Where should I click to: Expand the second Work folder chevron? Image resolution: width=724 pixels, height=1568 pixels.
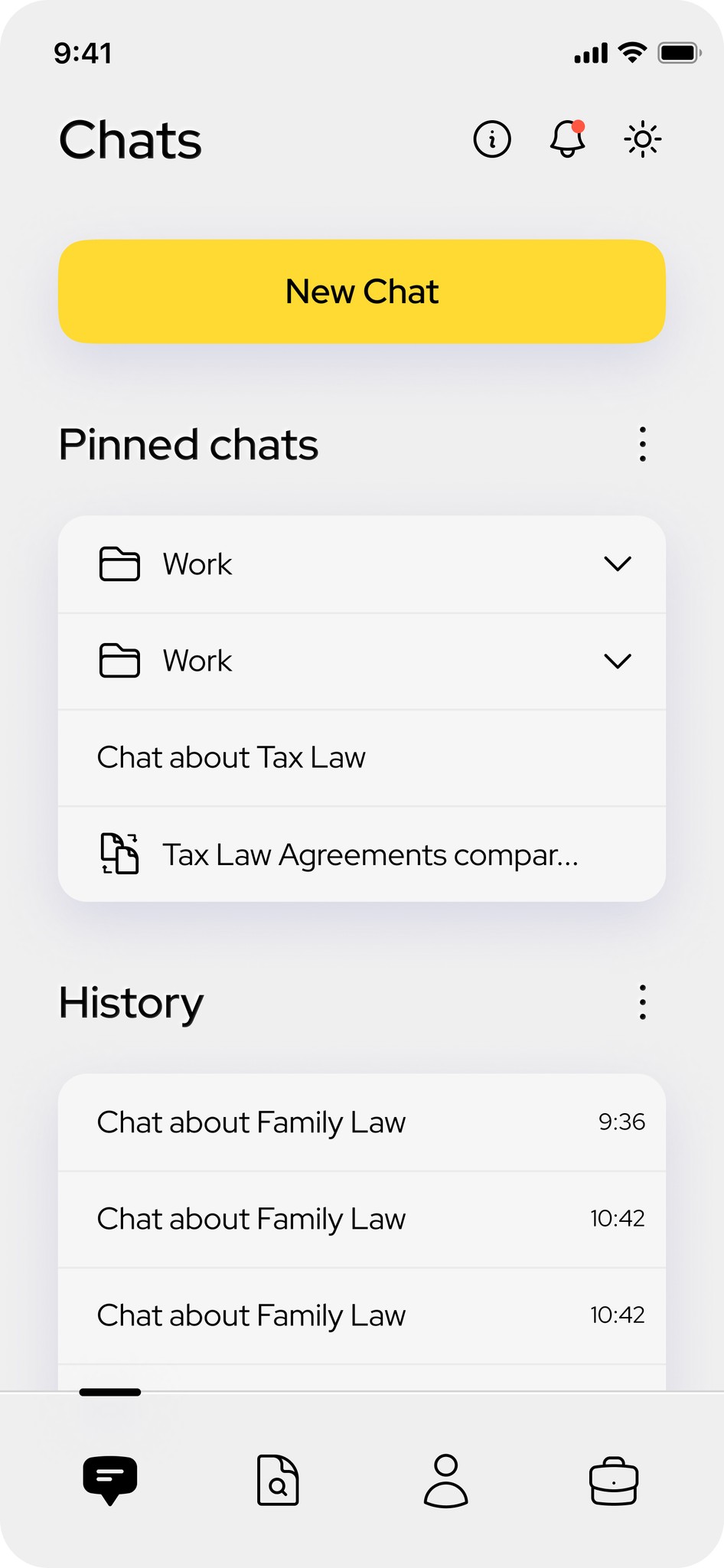tap(619, 661)
